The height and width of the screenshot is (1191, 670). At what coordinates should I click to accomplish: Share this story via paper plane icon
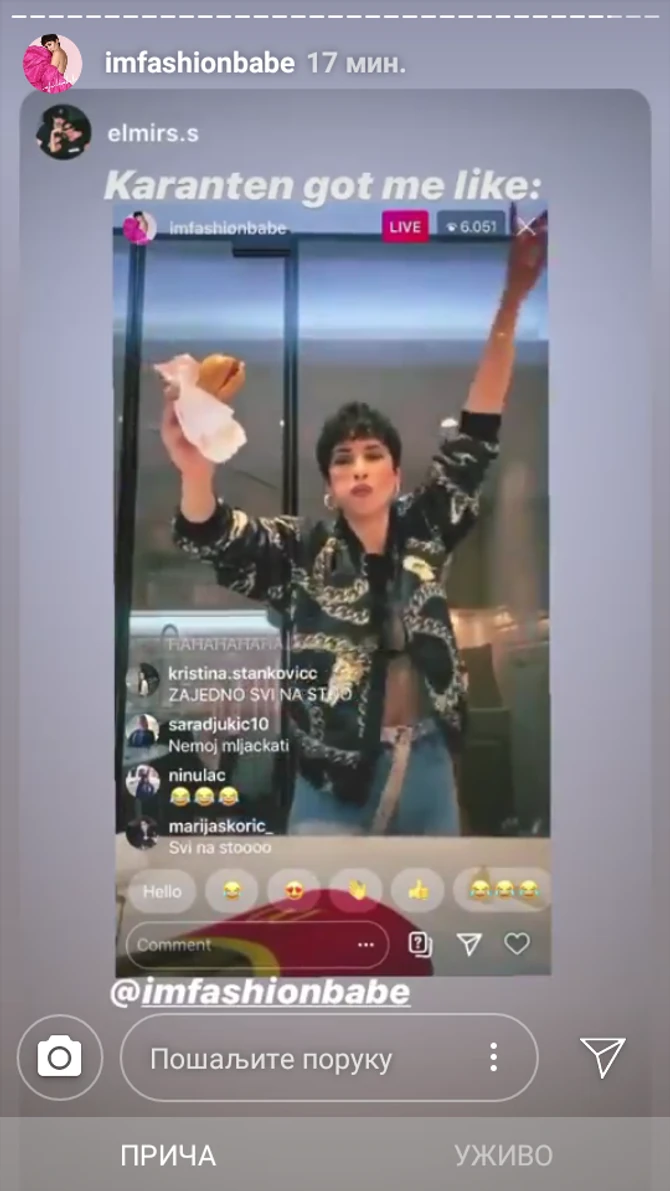(603, 1057)
